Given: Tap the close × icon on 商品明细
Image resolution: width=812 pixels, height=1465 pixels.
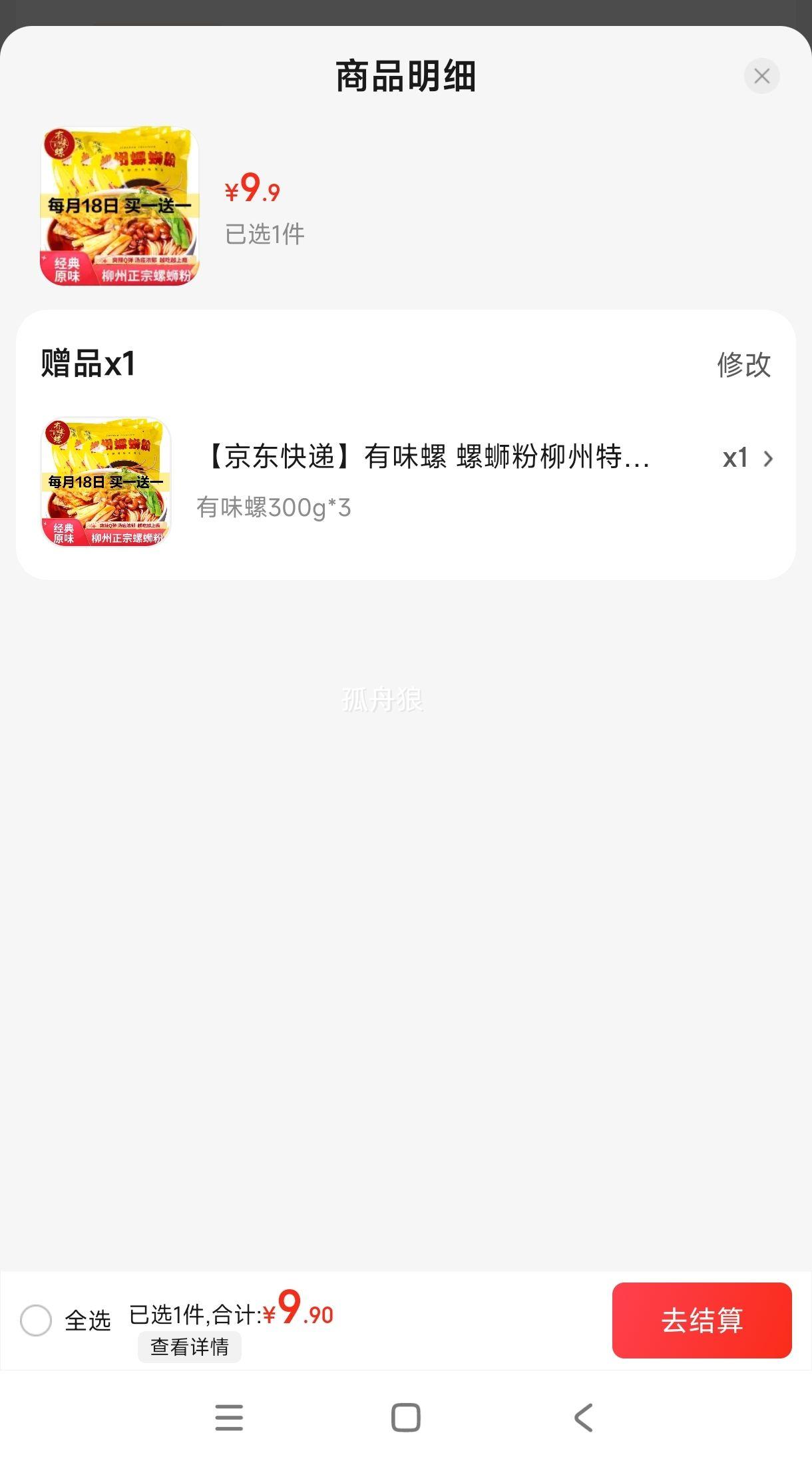Looking at the screenshot, I should (x=761, y=75).
